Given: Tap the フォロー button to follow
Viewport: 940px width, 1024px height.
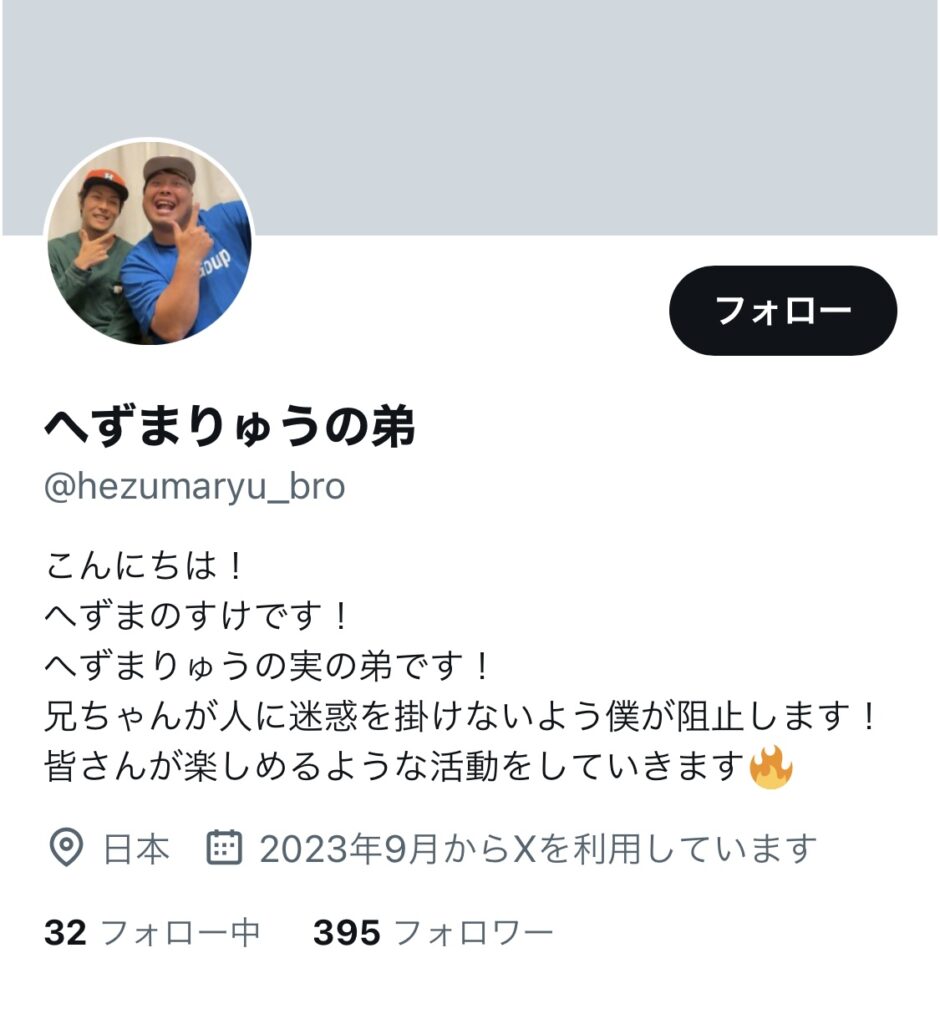Looking at the screenshot, I should (783, 311).
